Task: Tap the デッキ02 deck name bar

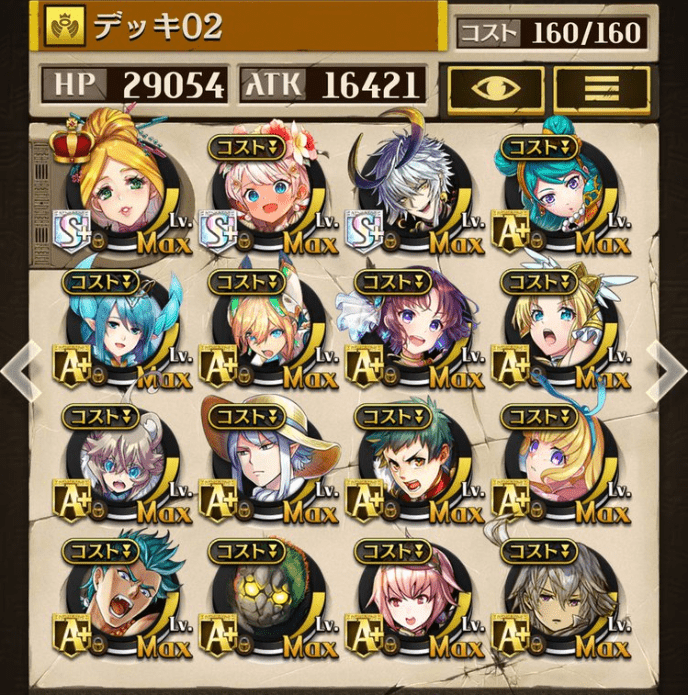Action: click(x=240, y=28)
